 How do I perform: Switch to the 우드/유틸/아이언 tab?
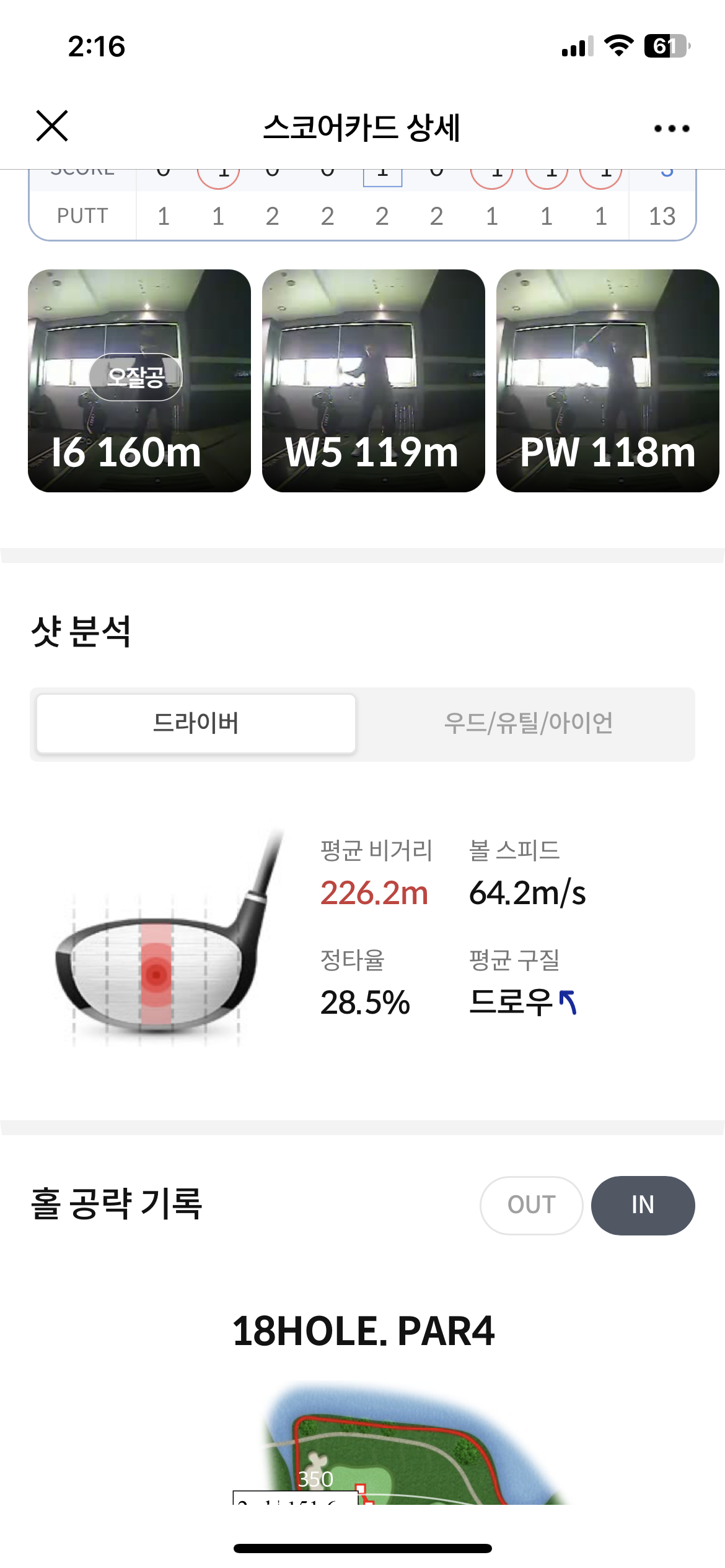528,723
